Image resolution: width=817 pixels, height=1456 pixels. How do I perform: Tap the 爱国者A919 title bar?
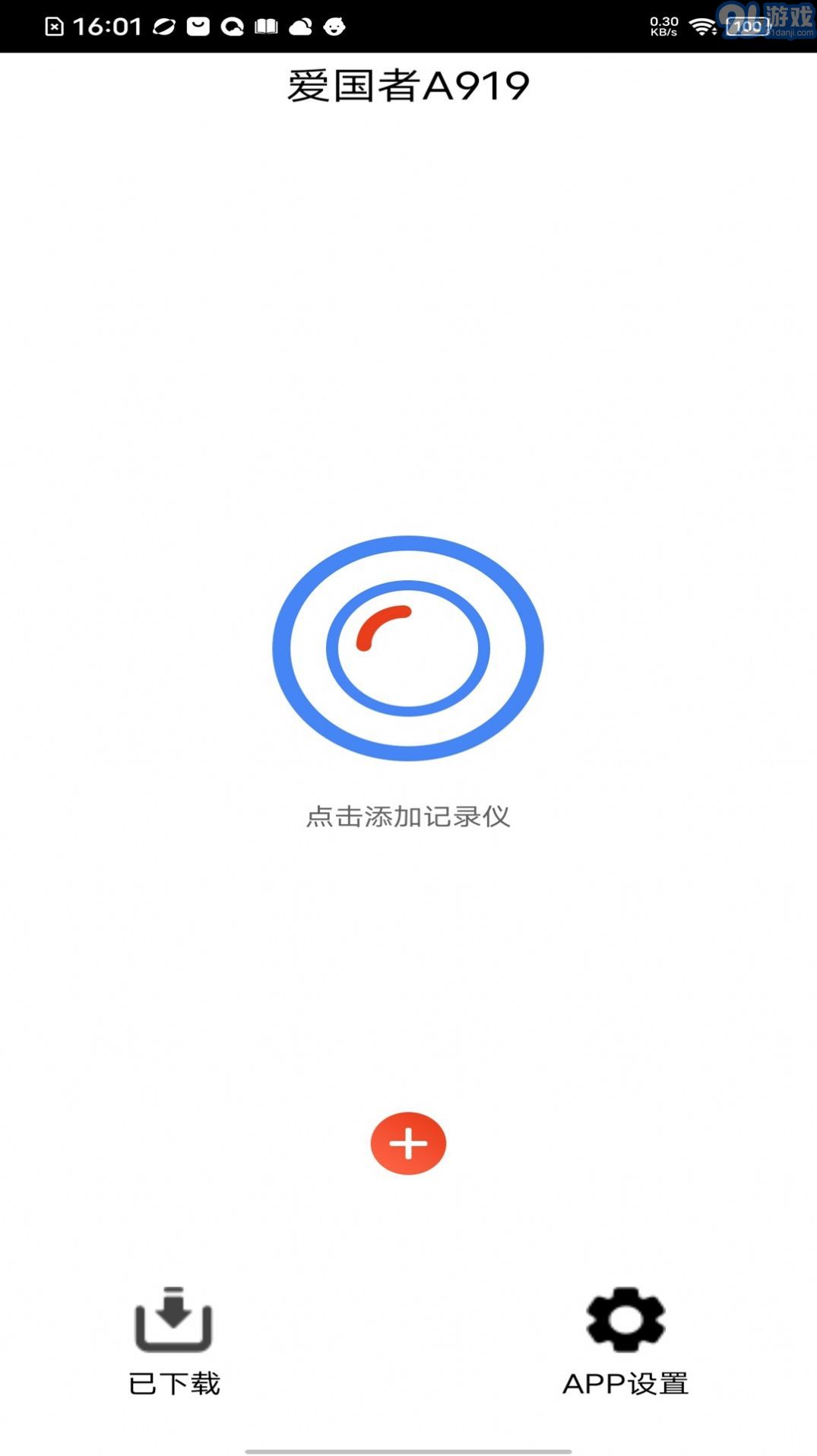tap(408, 84)
